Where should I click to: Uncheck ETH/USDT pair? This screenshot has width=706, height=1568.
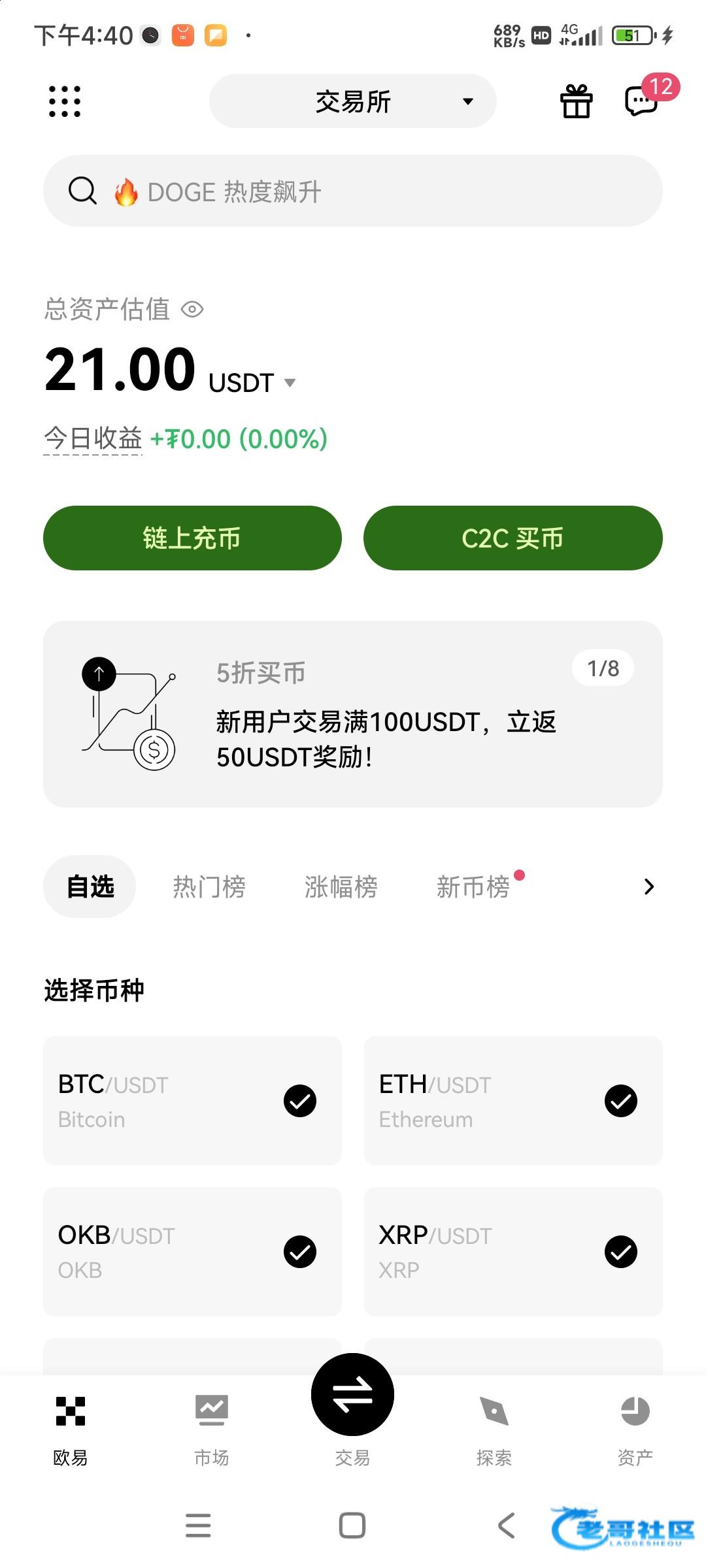tap(621, 1101)
